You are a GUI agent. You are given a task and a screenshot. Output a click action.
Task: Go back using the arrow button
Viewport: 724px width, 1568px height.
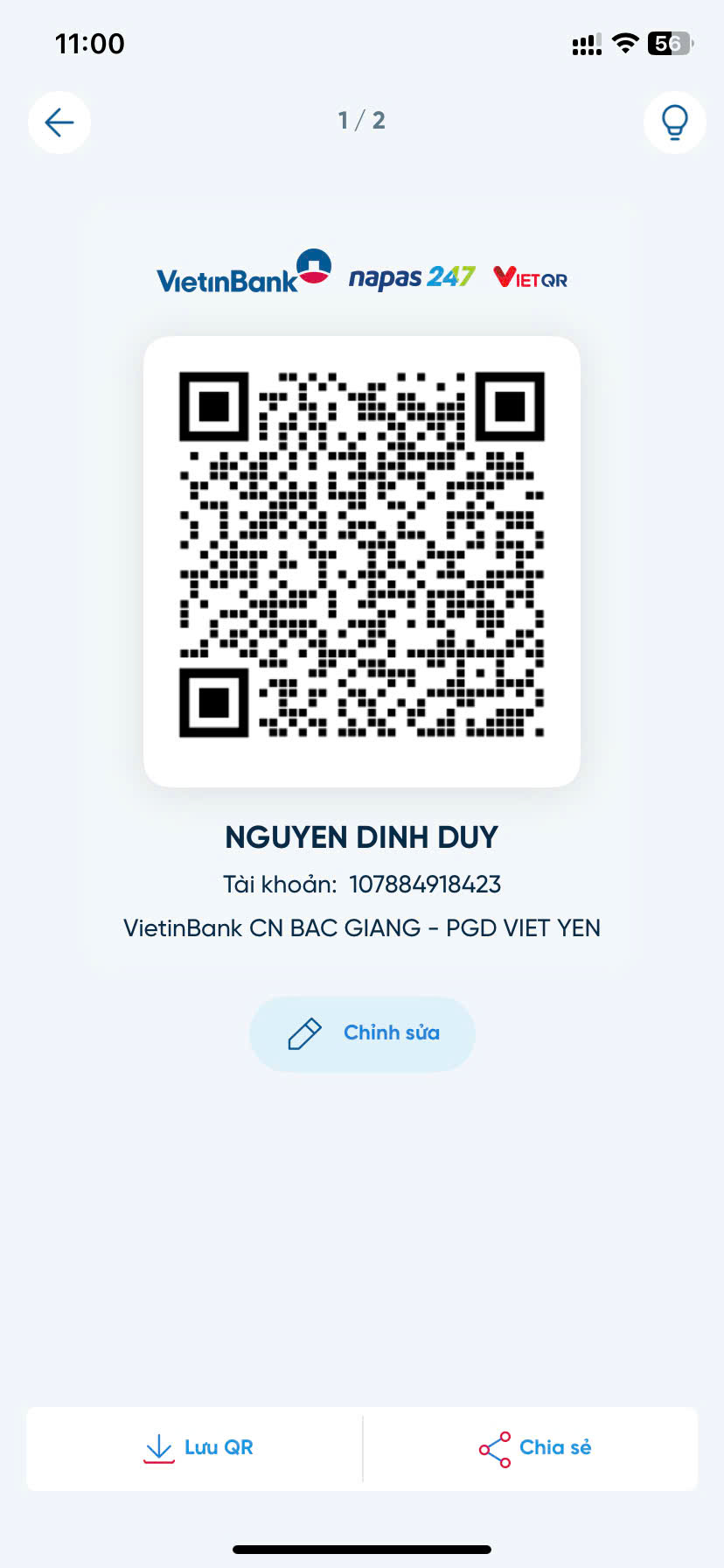(59, 122)
